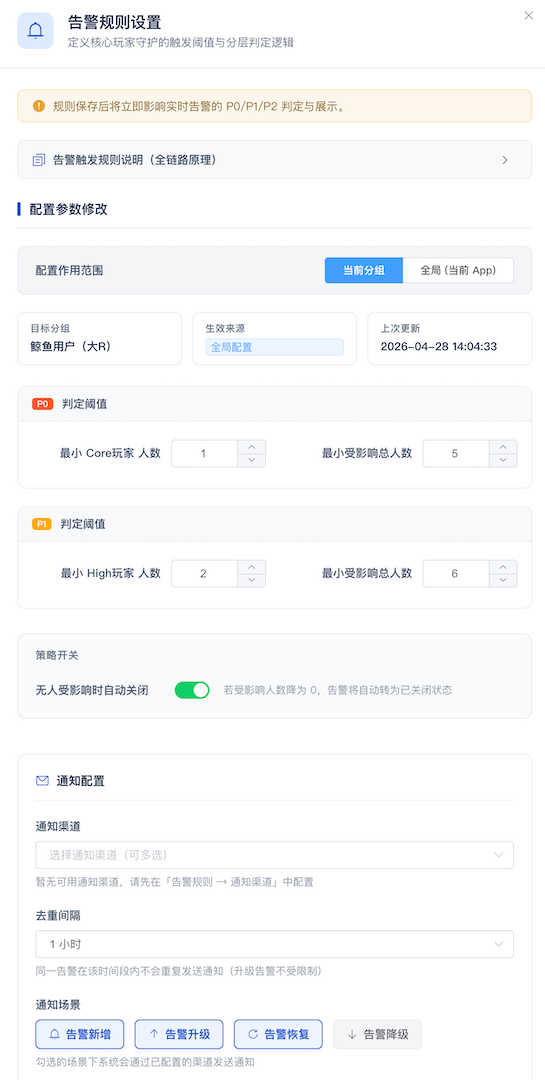Edit the P0 最小 Core玩家 人数 field
Screen dimensions: 545x1080
click(204, 453)
